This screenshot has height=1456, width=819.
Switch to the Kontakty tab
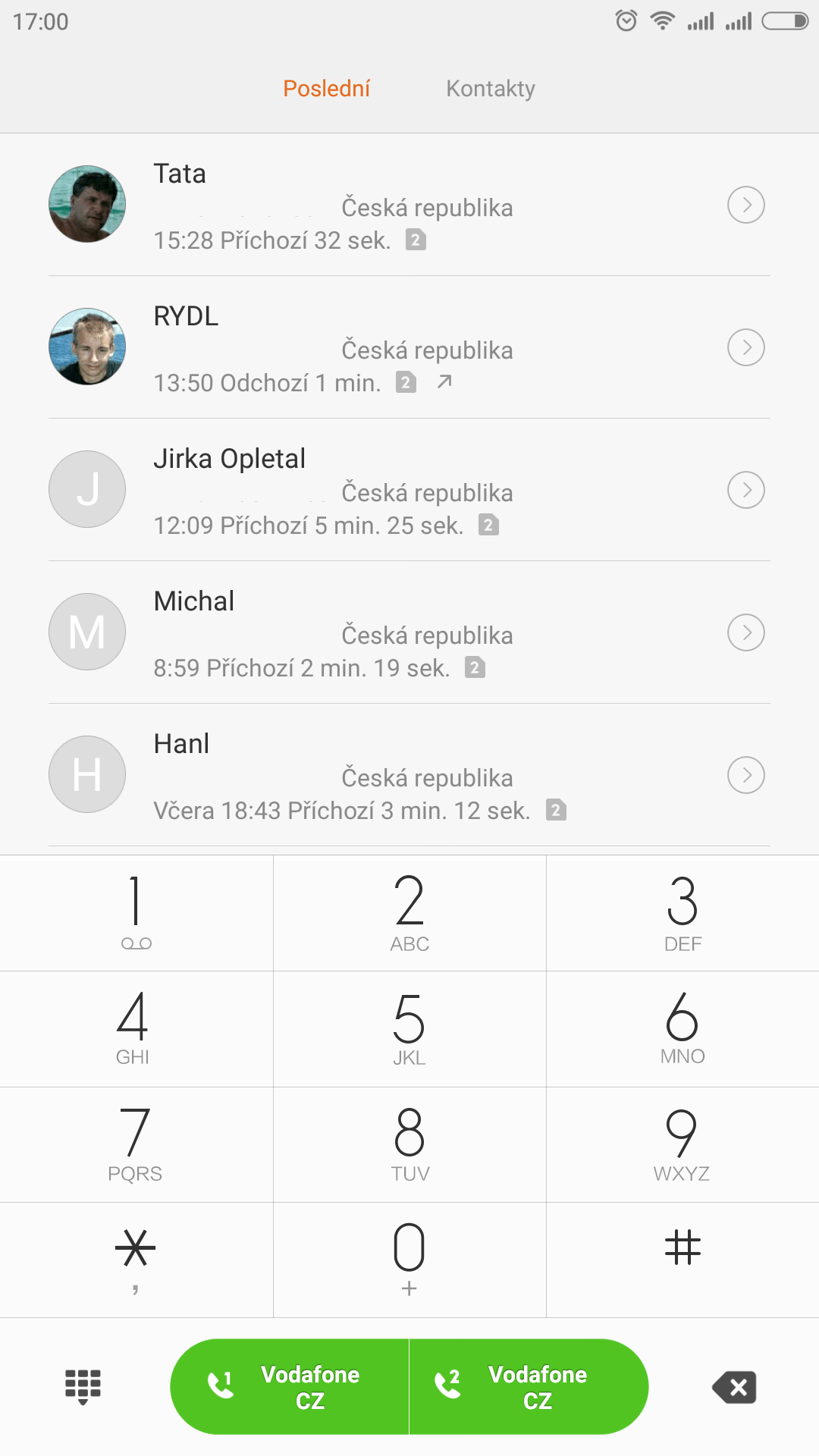491,89
